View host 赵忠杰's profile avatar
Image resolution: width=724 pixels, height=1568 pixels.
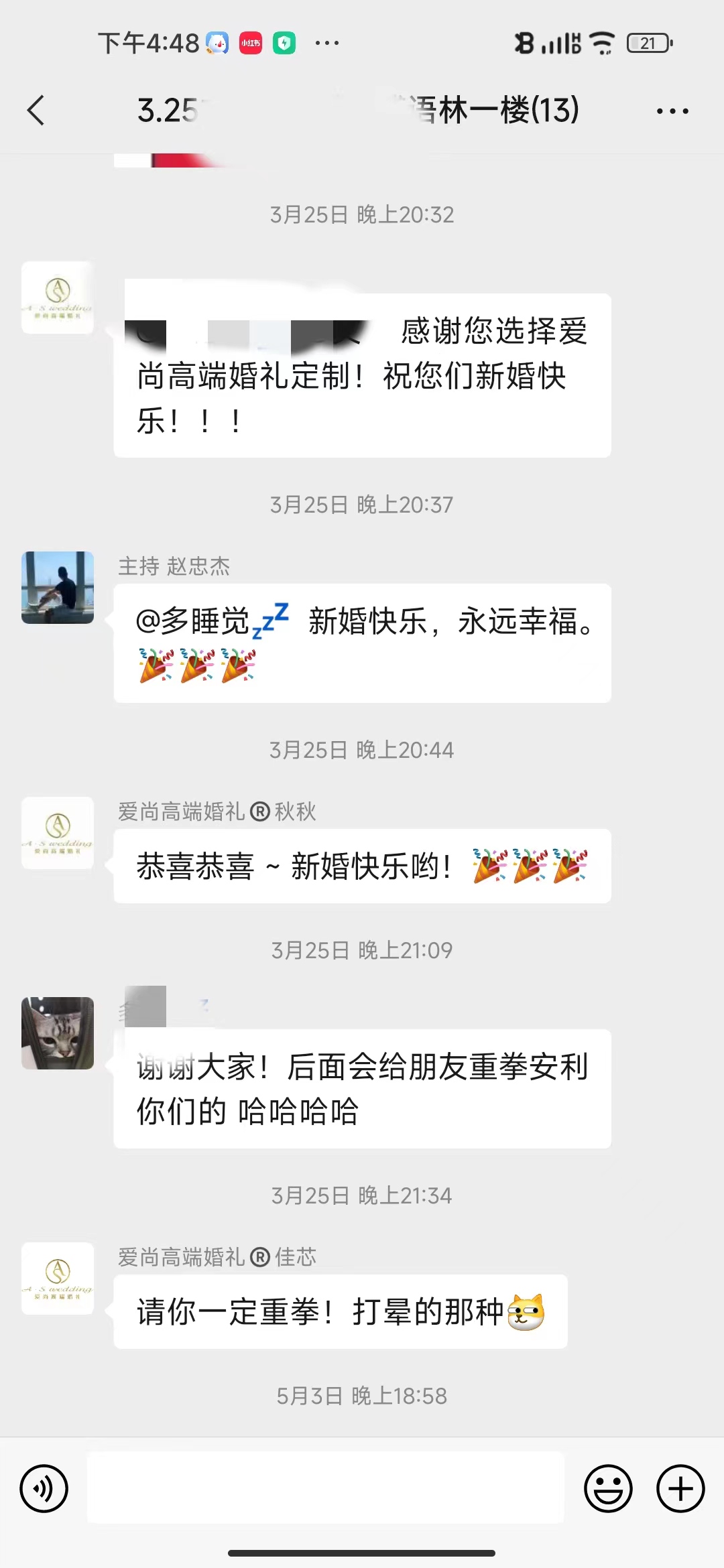58,588
